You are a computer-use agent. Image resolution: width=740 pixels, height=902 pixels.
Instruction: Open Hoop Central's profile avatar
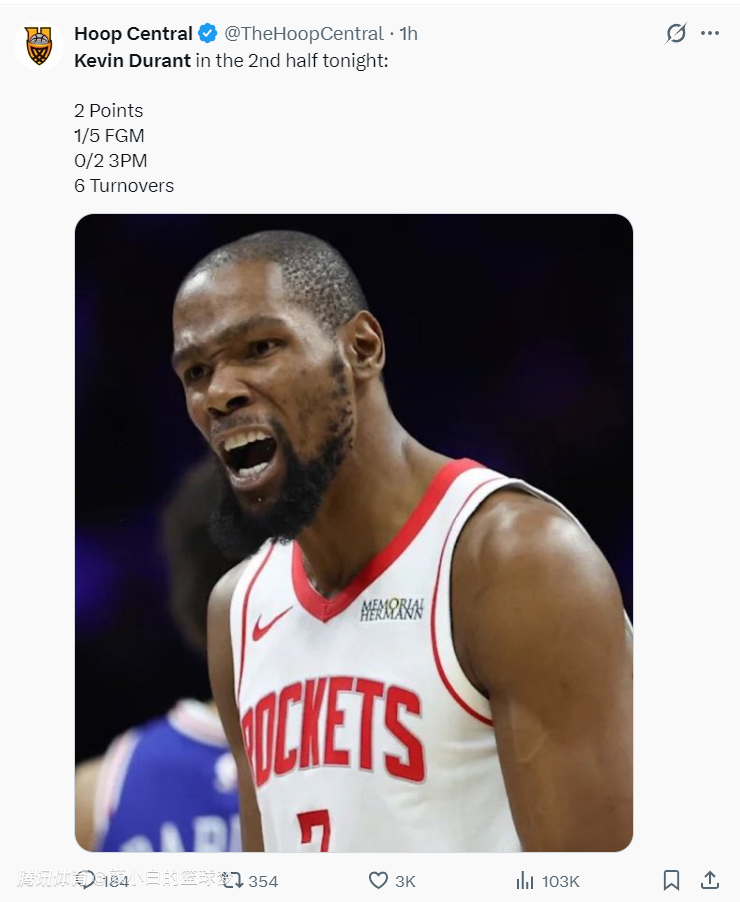[39, 46]
